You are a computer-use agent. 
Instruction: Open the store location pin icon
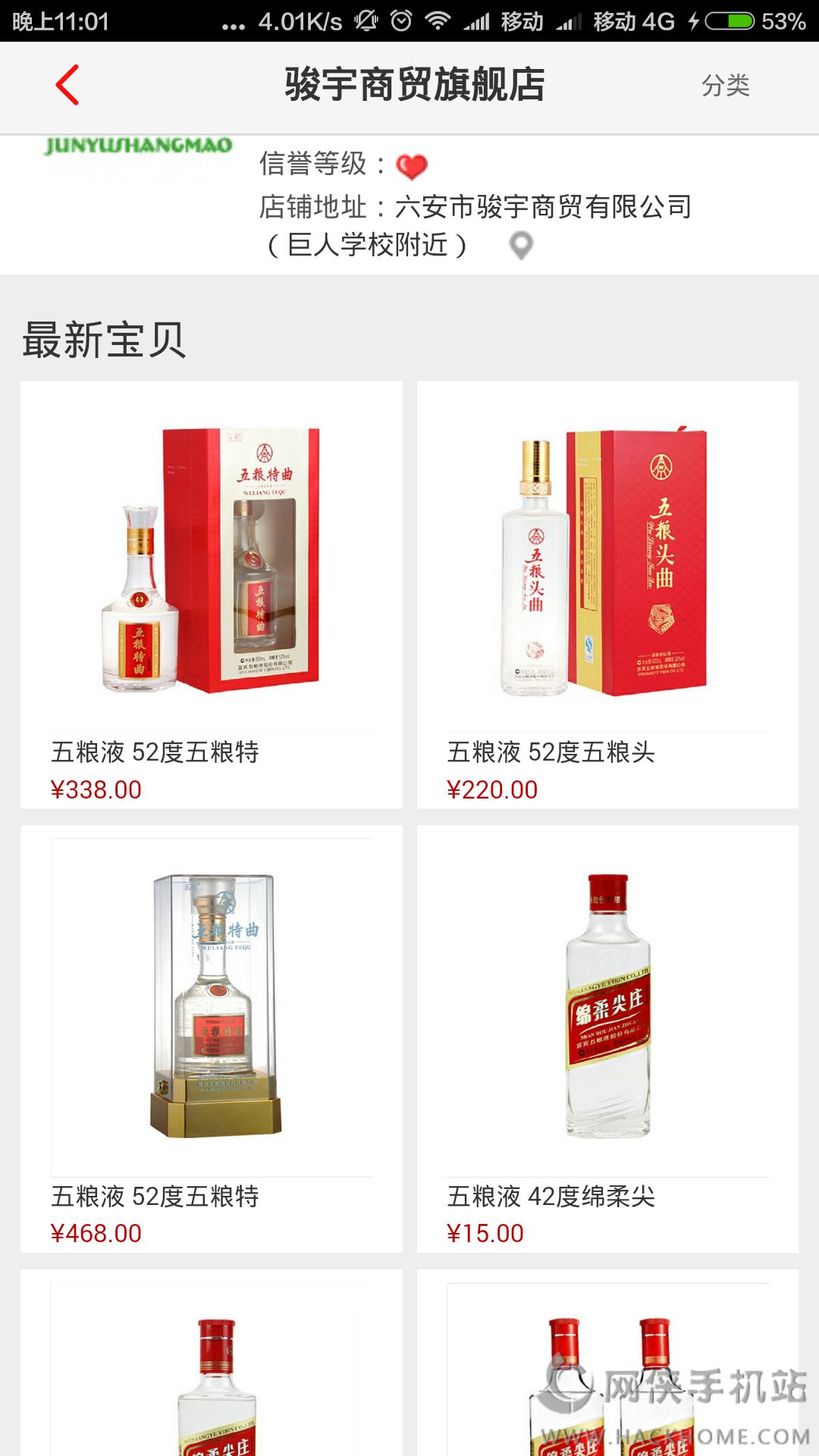point(521,246)
